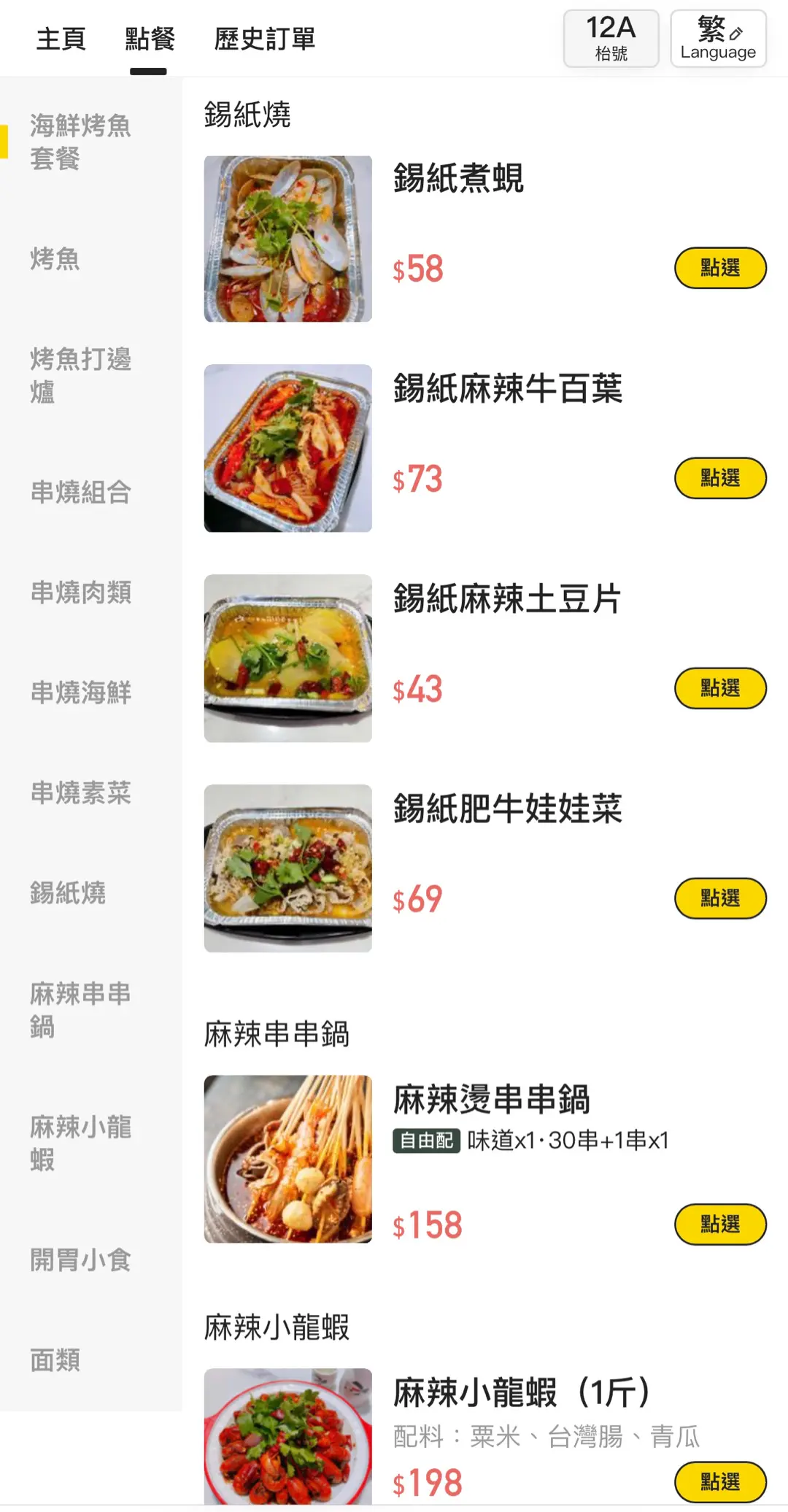Open the 歷史訂單 tab

point(264,39)
